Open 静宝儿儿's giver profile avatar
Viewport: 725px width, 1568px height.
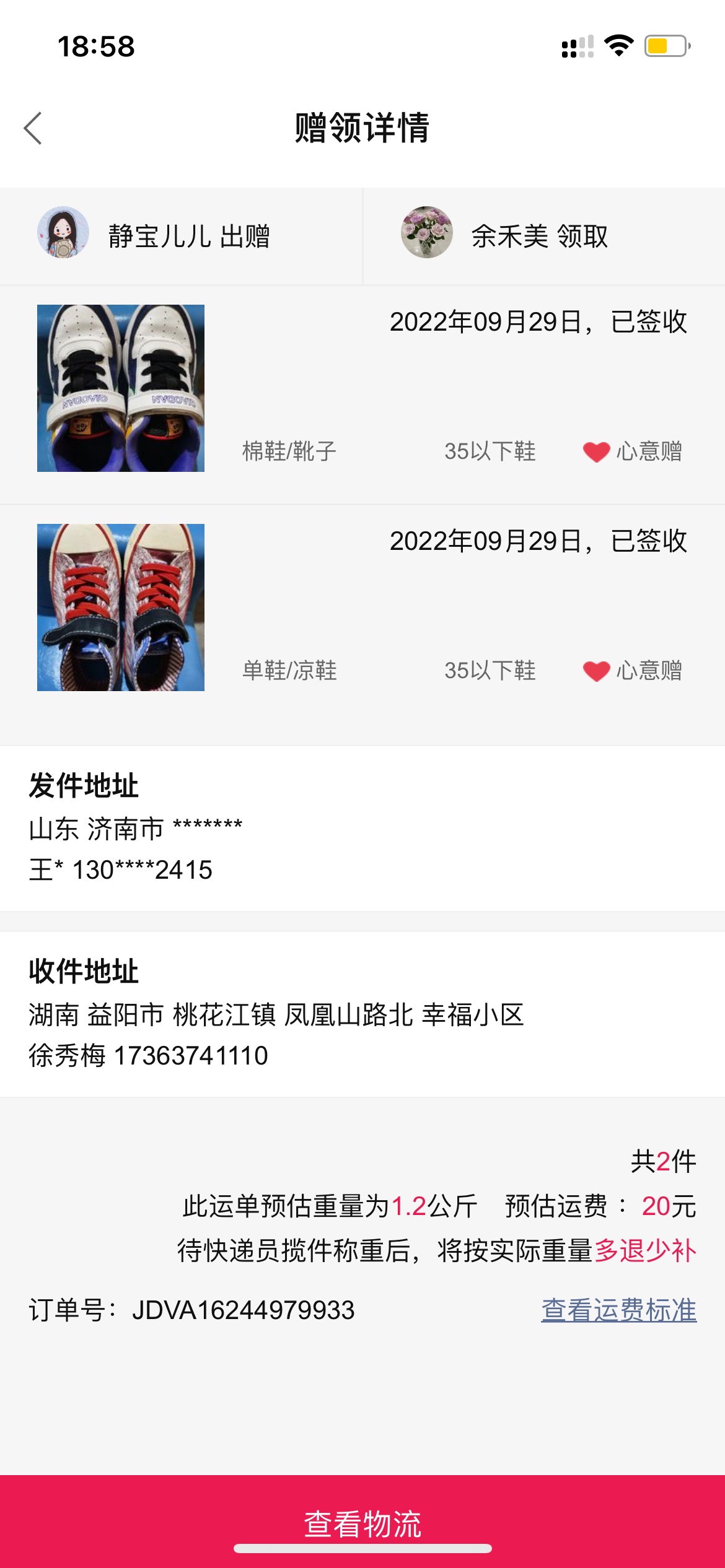(x=63, y=233)
